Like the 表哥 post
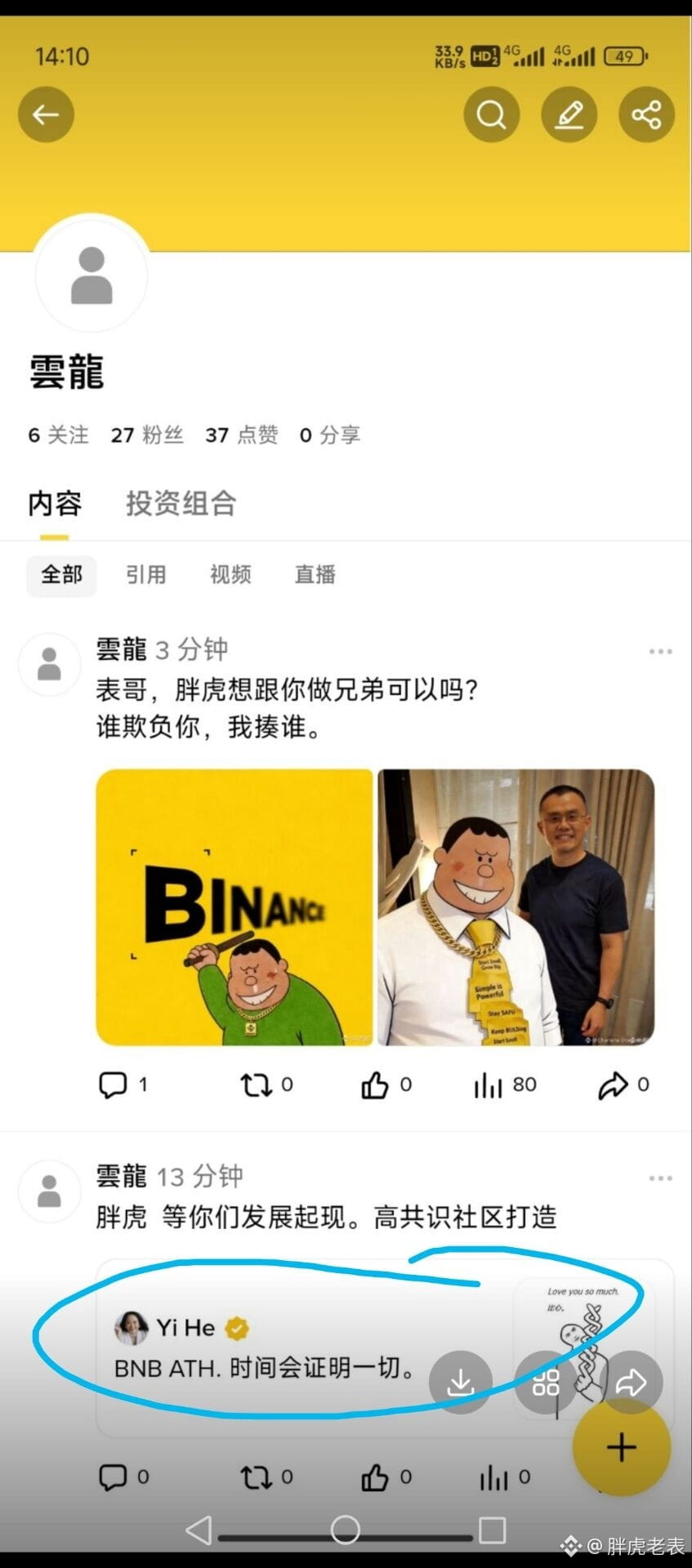Viewport: 692px width, 1568px height. tap(375, 1085)
